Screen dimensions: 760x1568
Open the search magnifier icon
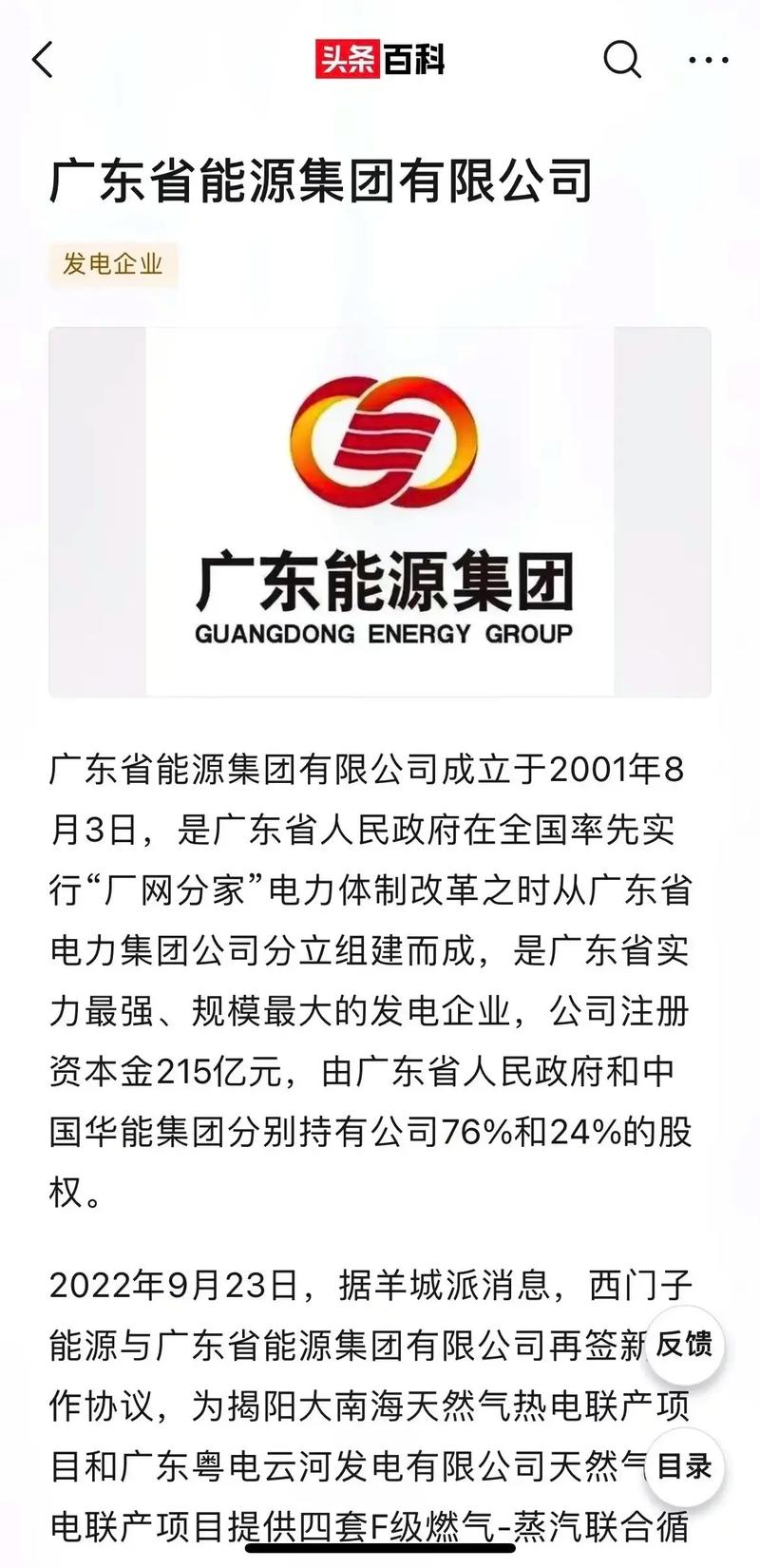(x=622, y=60)
